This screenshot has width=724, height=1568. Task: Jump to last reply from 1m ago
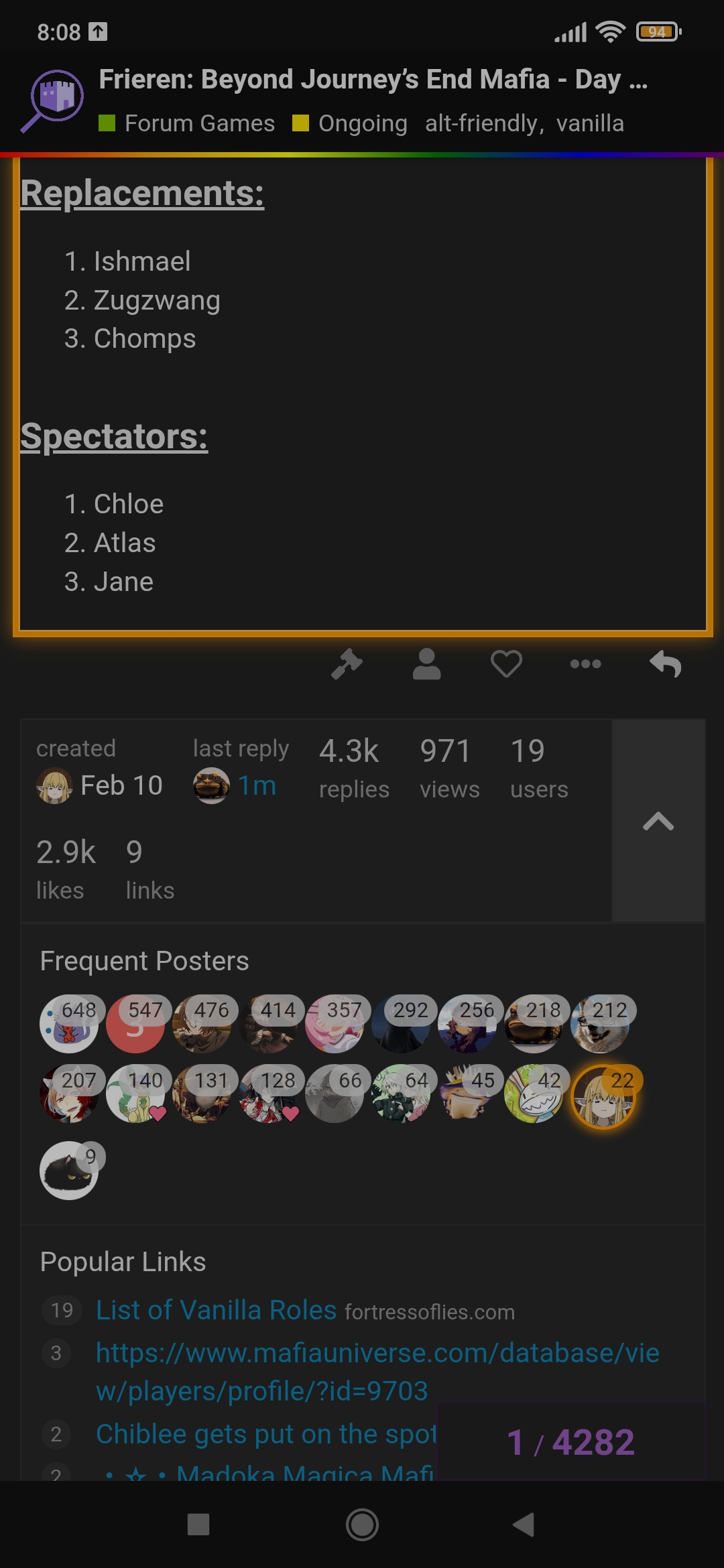point(257,785)
